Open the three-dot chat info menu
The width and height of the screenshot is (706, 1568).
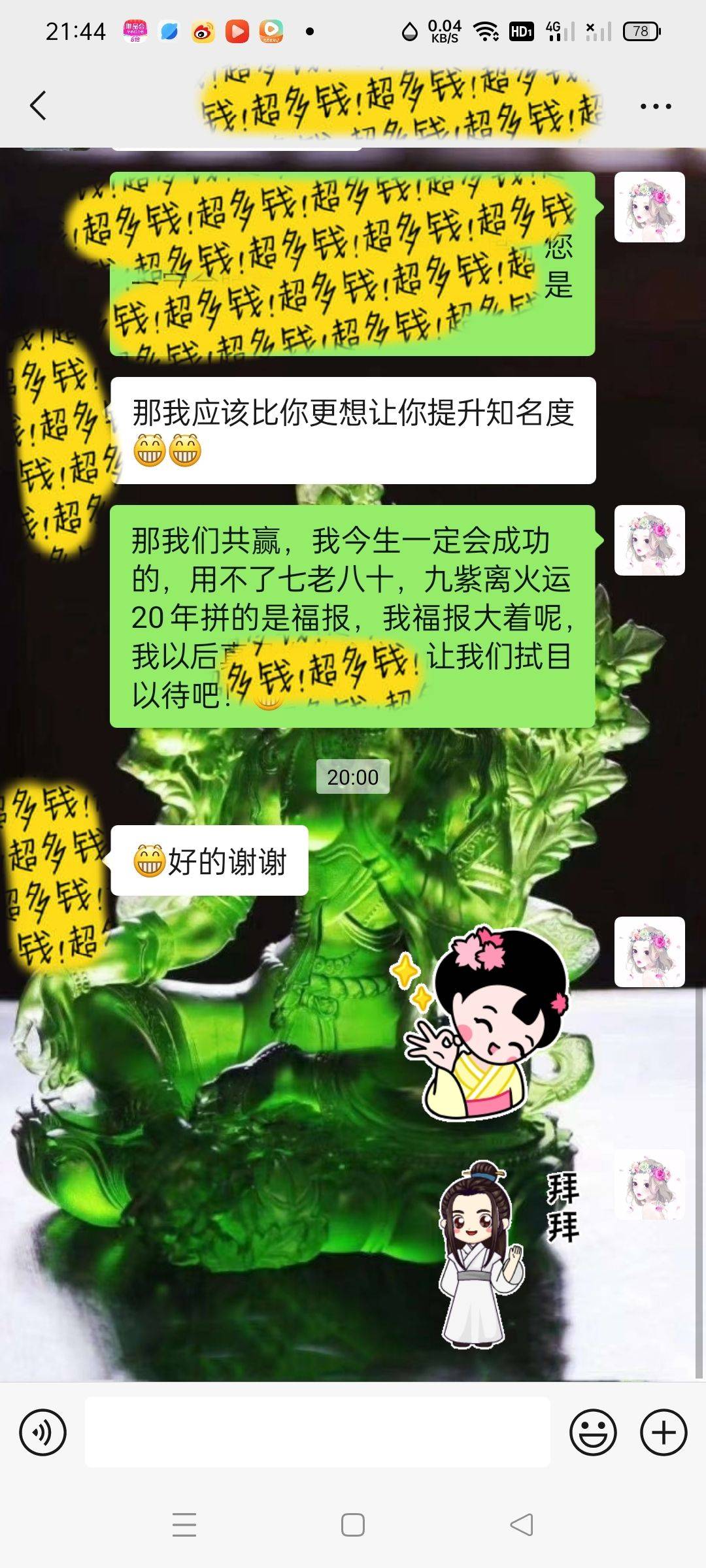655,106
